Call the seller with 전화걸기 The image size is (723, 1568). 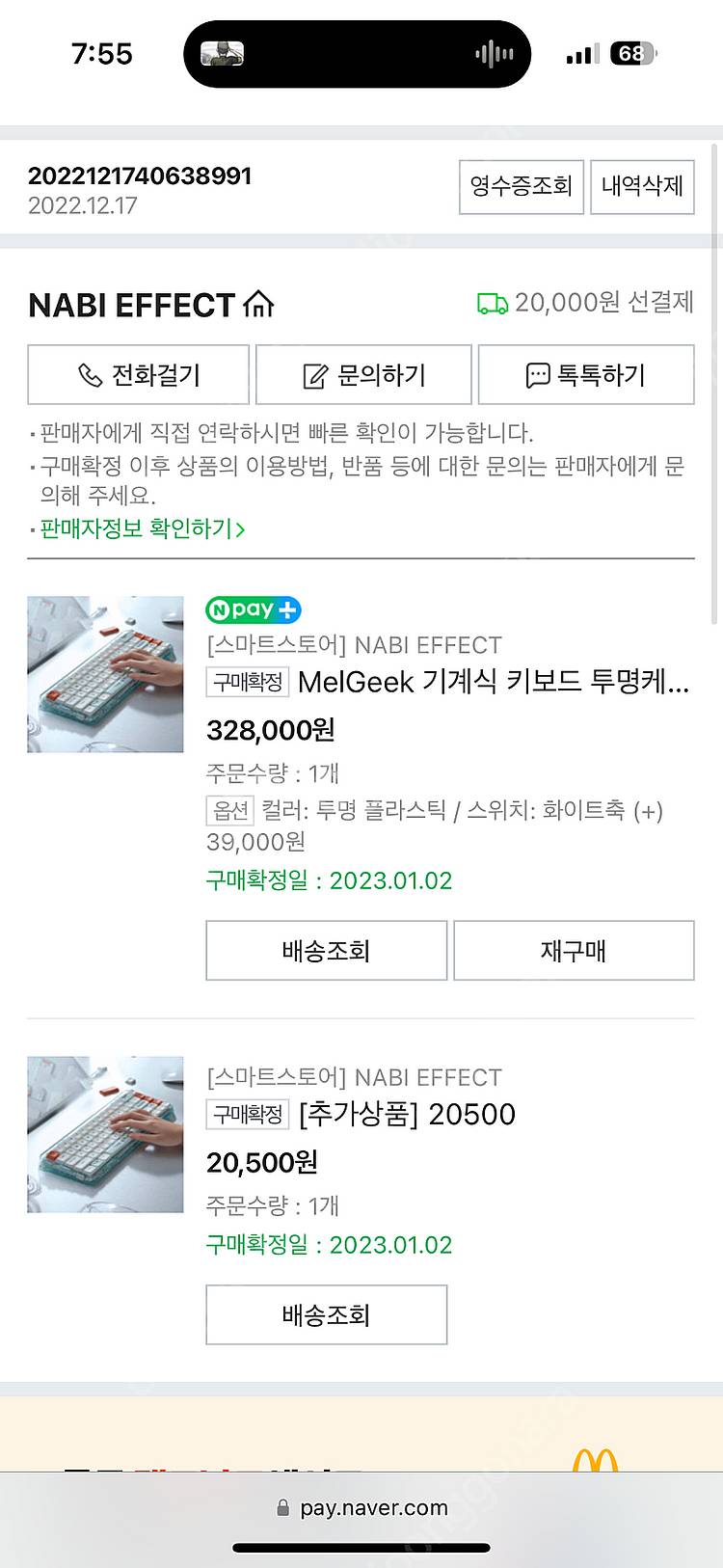(139, 374)
